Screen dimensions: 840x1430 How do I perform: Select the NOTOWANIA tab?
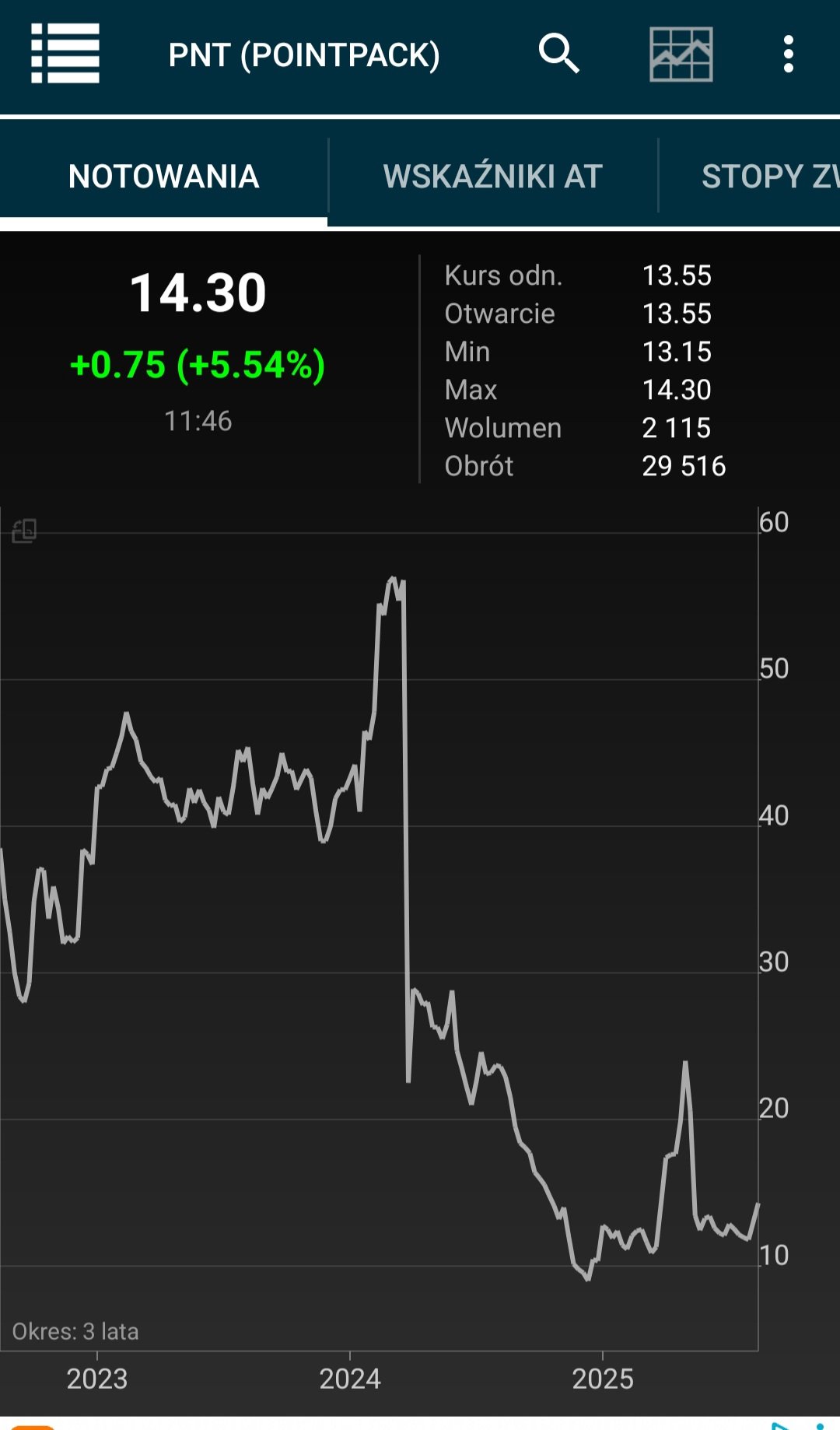coord(163,177)
